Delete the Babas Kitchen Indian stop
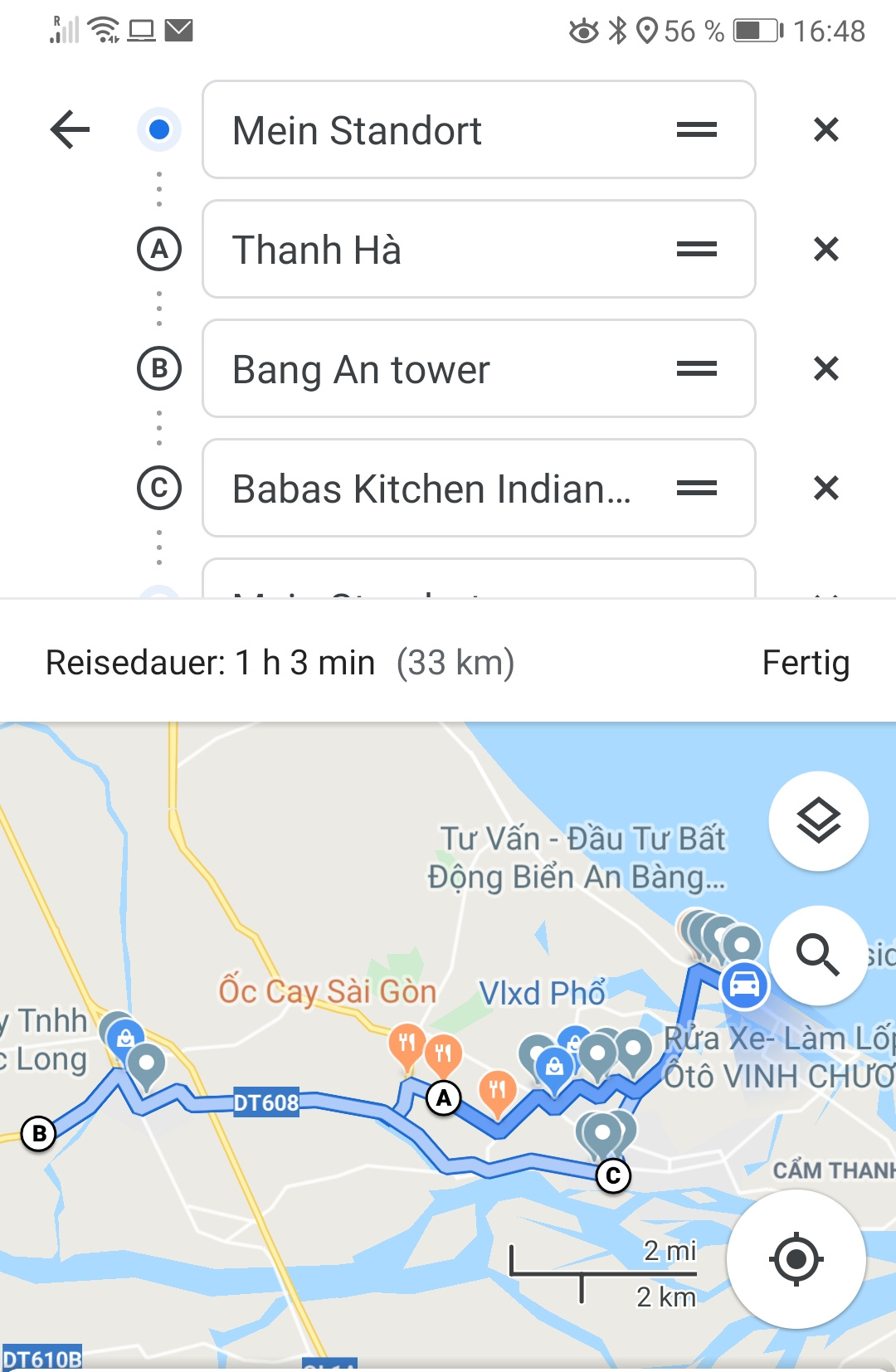 pyautogui.click(x=826, y=489)
